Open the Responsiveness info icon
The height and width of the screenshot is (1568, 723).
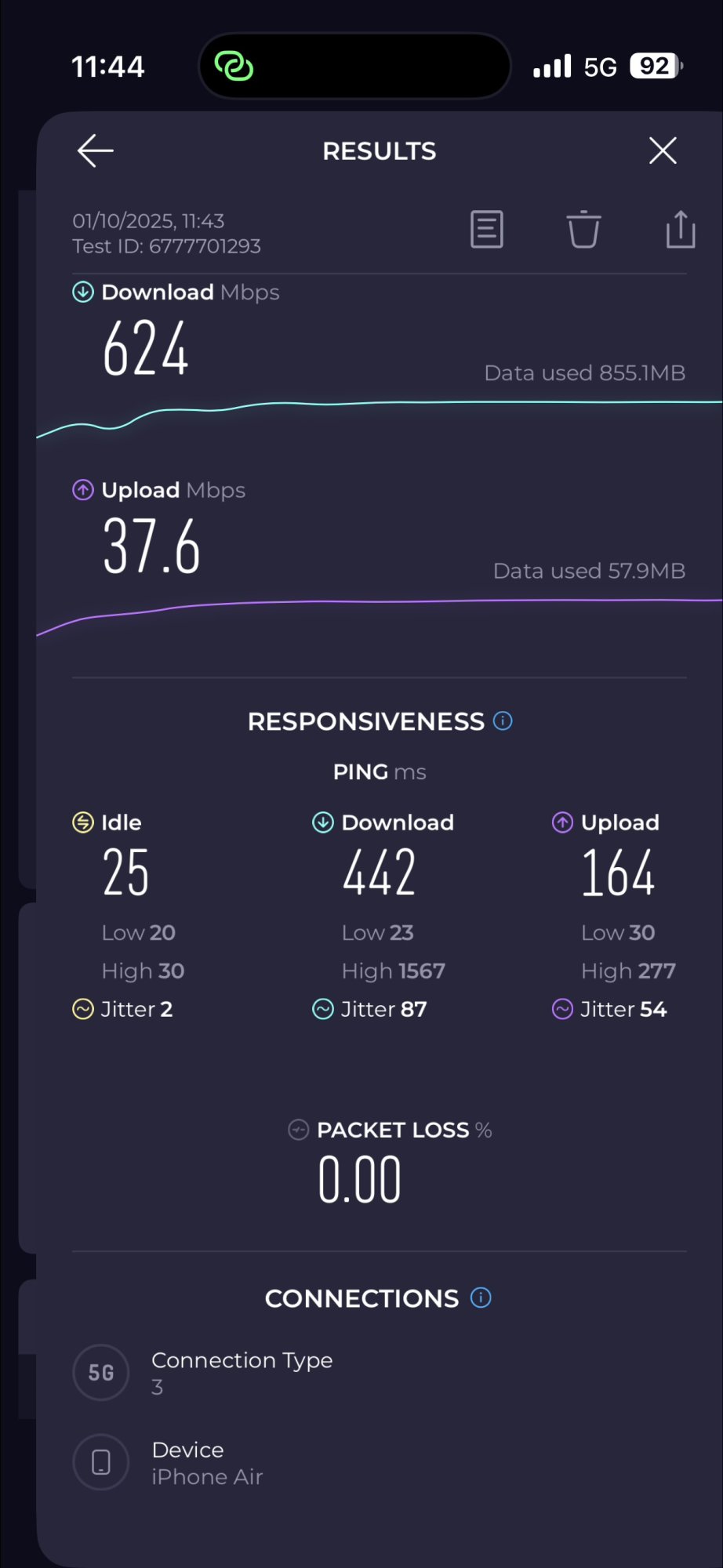pos(503,720)
